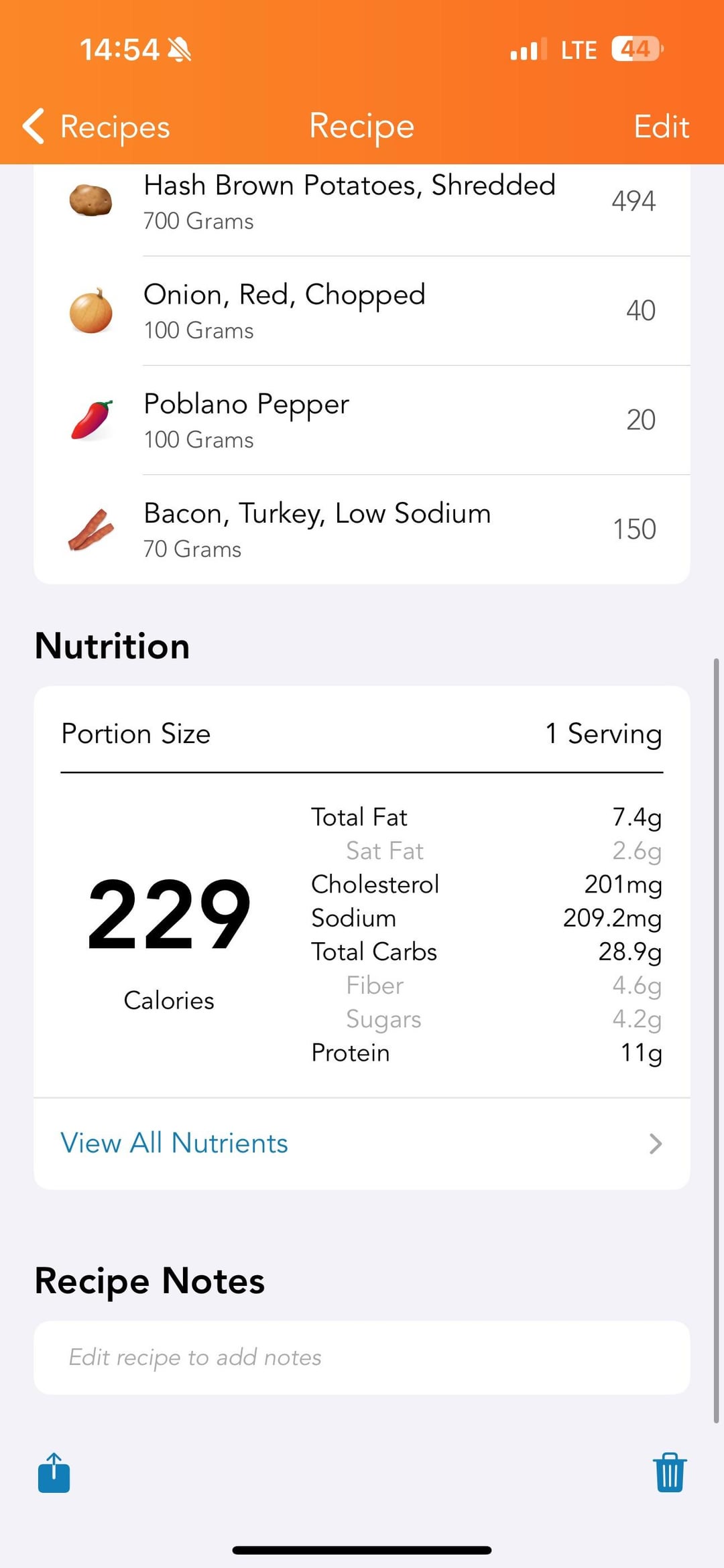Delete the recipe with the trash icon
The image size is (724, 1568).
tap(670, 1473)
